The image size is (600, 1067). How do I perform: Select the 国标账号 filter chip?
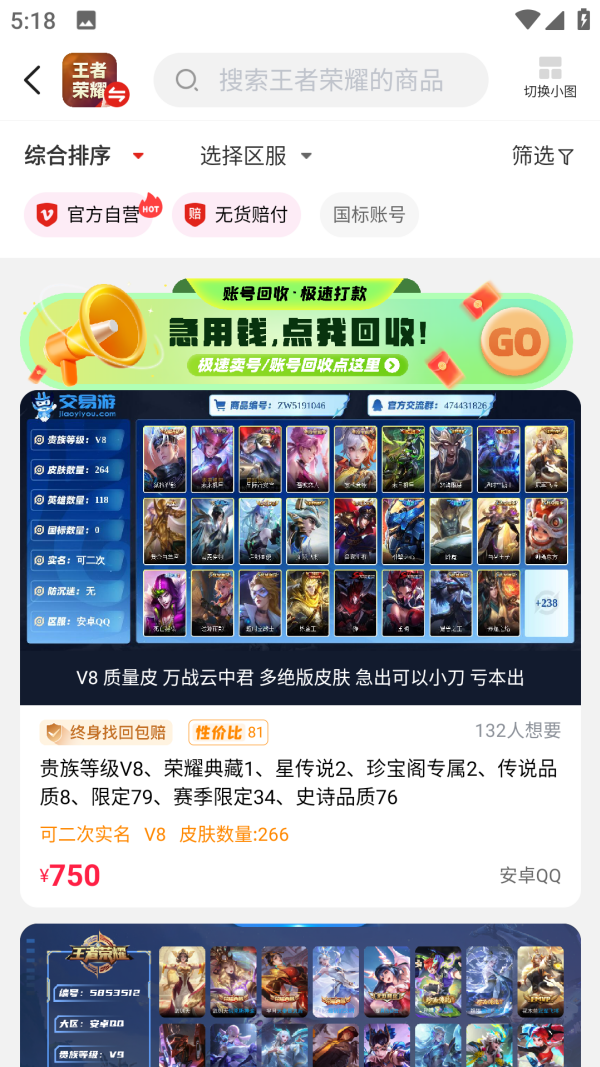369,215
